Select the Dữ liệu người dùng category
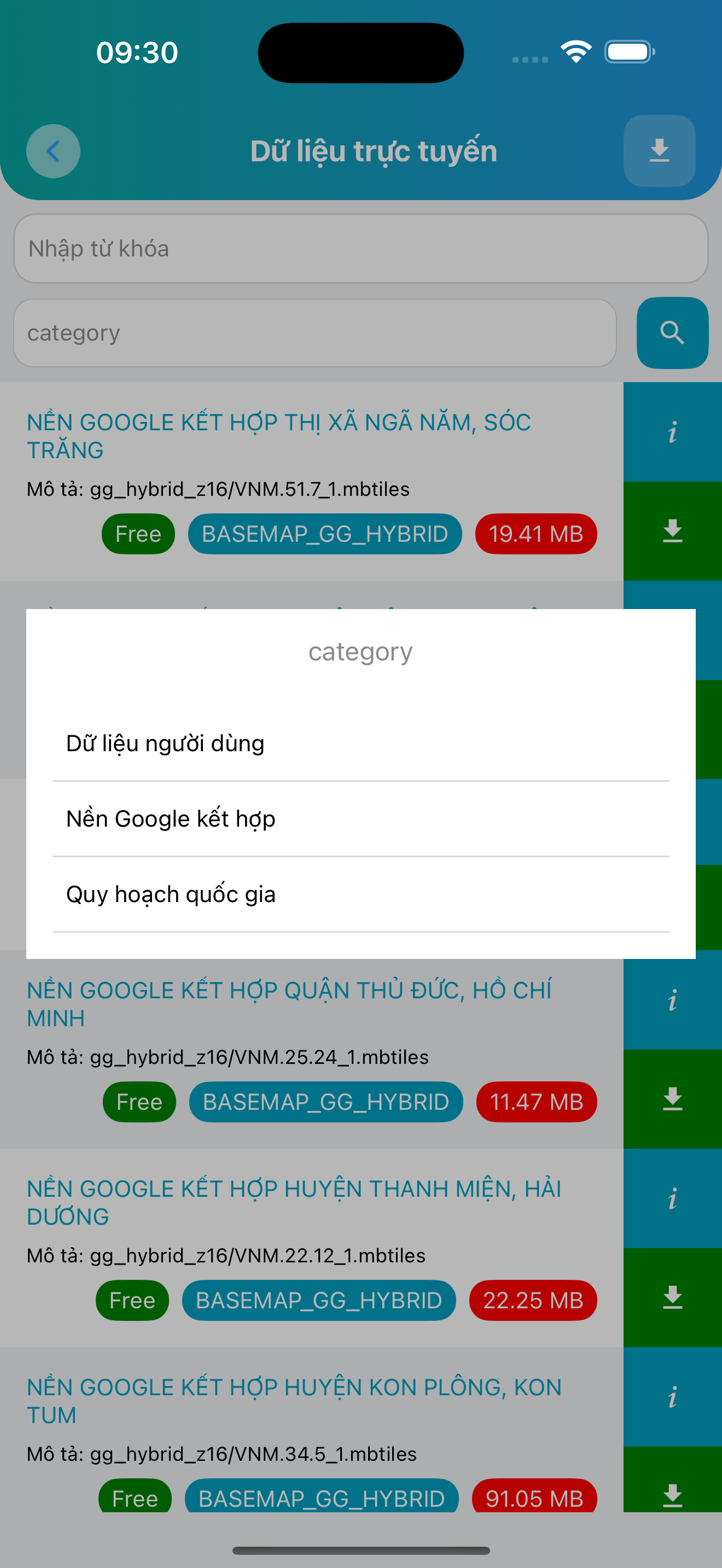This screenshot has height=1568, width=722. [x=360, y=744]
